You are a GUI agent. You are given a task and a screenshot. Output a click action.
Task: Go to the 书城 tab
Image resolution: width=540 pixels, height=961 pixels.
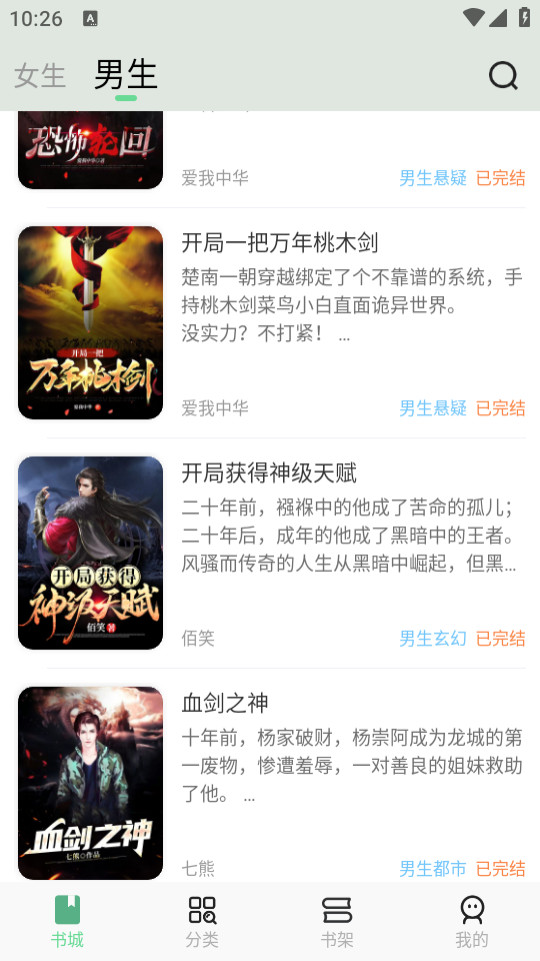(x=67, y=921)
